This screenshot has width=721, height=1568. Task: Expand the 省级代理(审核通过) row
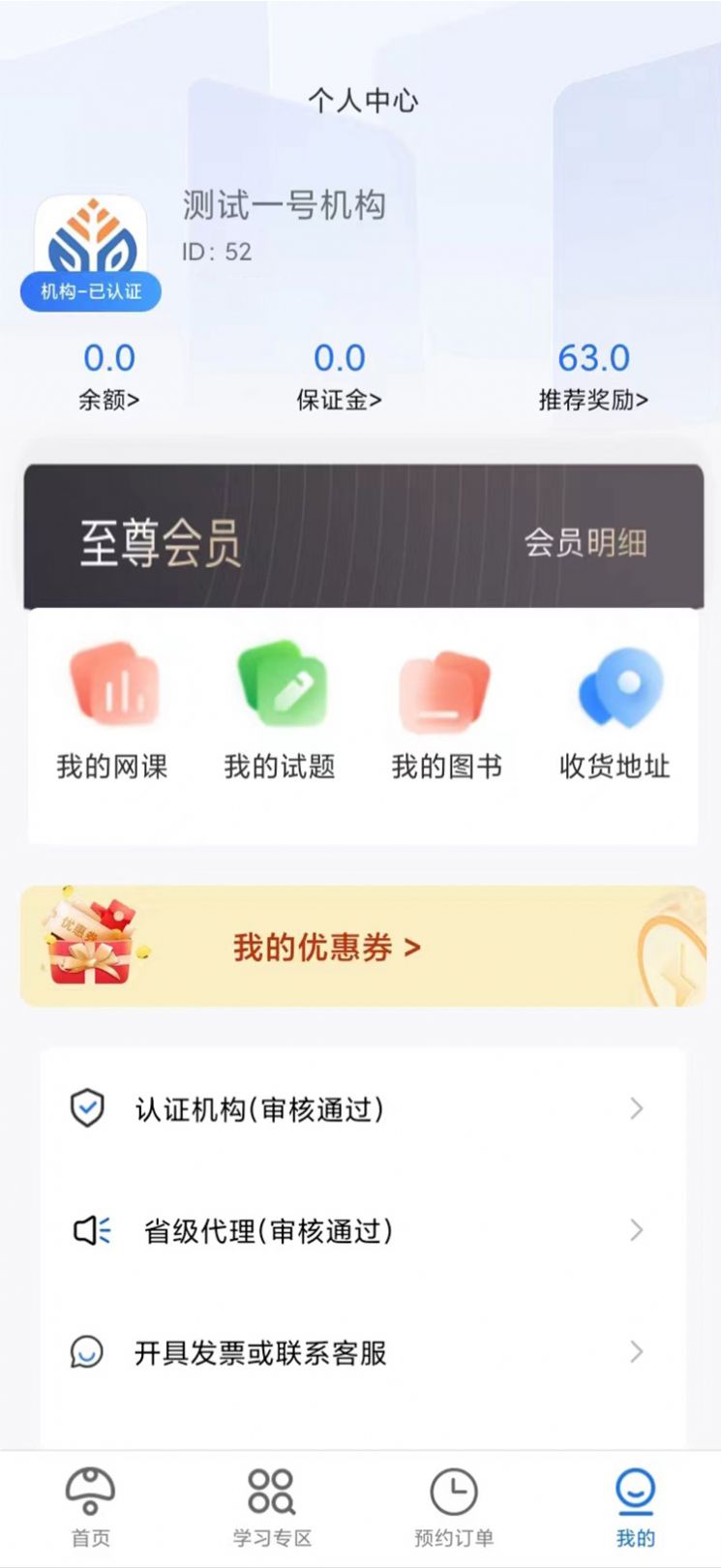360,1231
